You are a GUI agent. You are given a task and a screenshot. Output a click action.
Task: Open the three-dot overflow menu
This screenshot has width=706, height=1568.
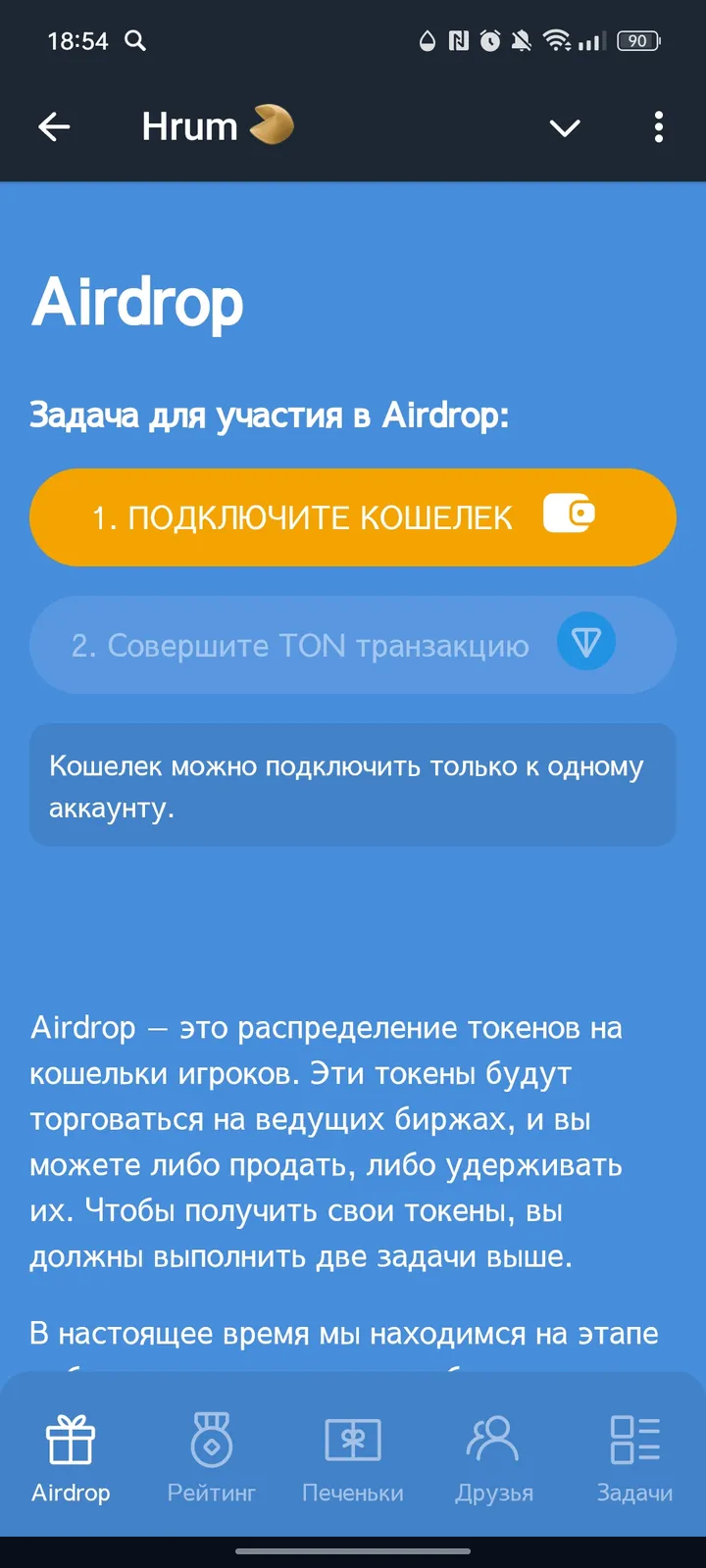658,126
